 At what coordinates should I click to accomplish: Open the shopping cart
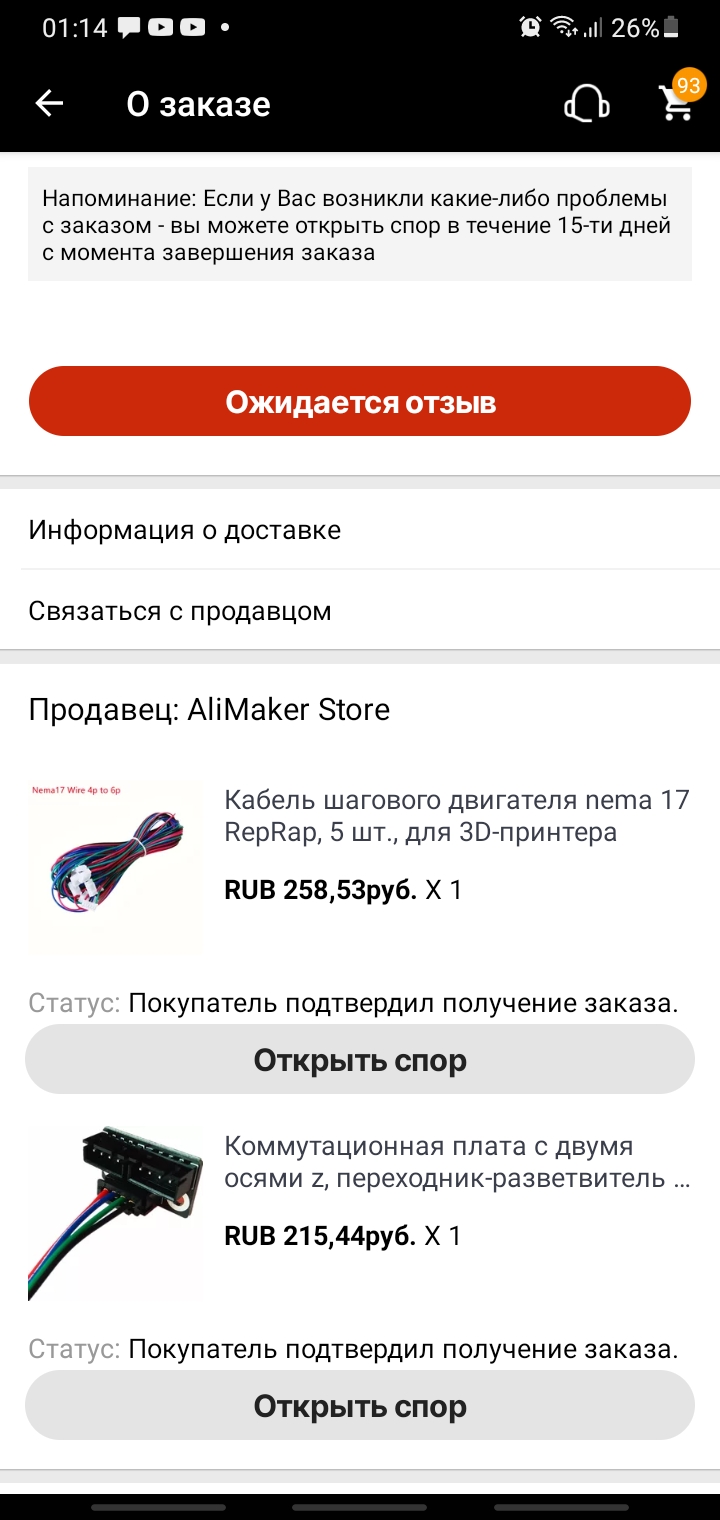[x=677, y=103]
